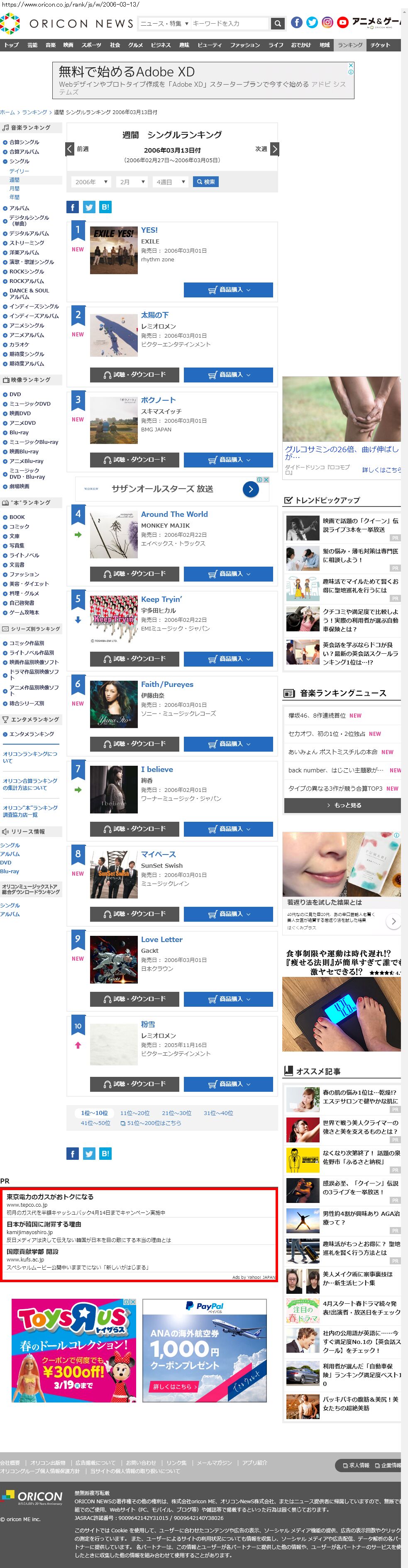Focus the keyword search input field
The width and height of the screenshot is (408, 1568).
point(229,24)
